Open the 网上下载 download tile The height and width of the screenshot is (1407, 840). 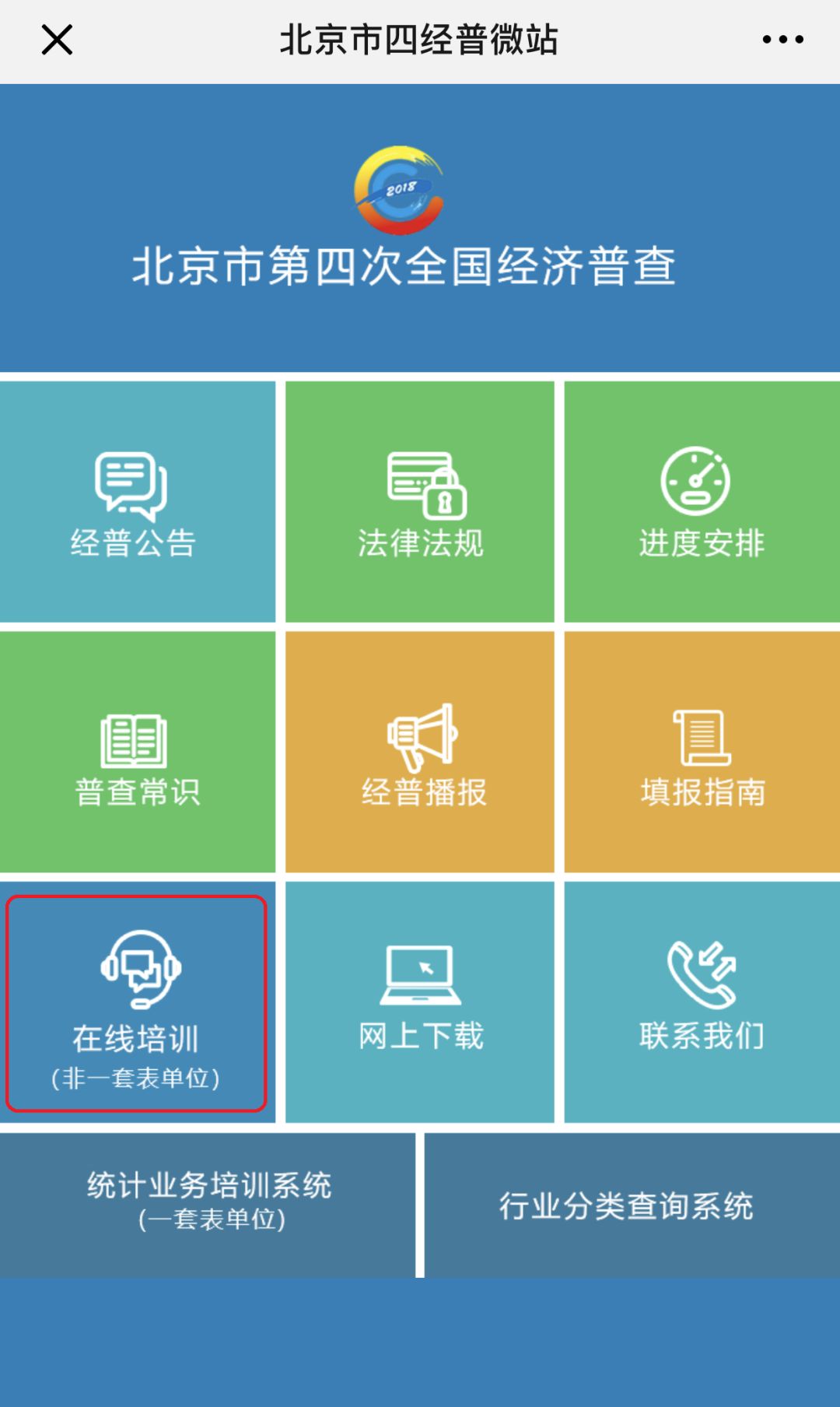(x=420, y=1002)
